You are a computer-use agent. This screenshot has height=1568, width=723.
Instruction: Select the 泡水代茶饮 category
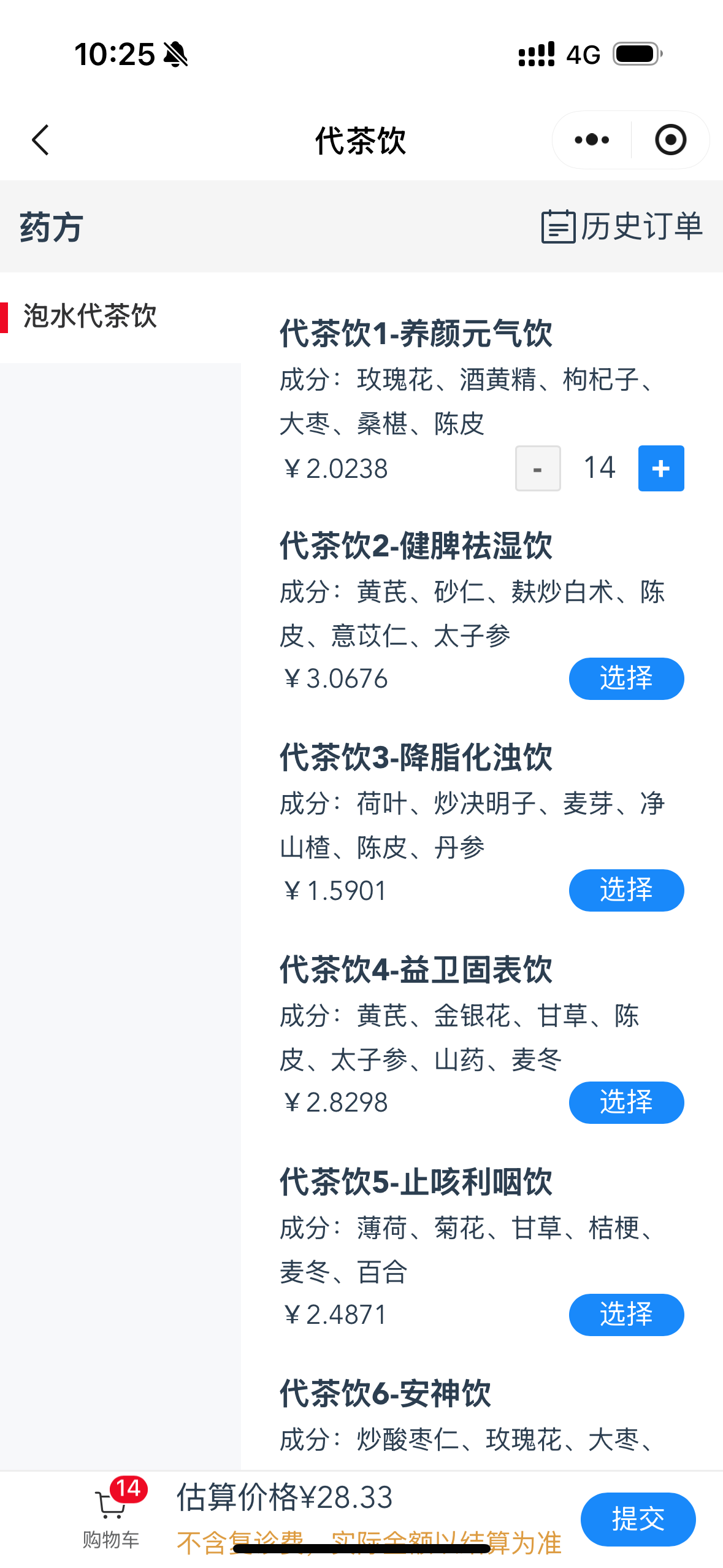coord(90,317)
